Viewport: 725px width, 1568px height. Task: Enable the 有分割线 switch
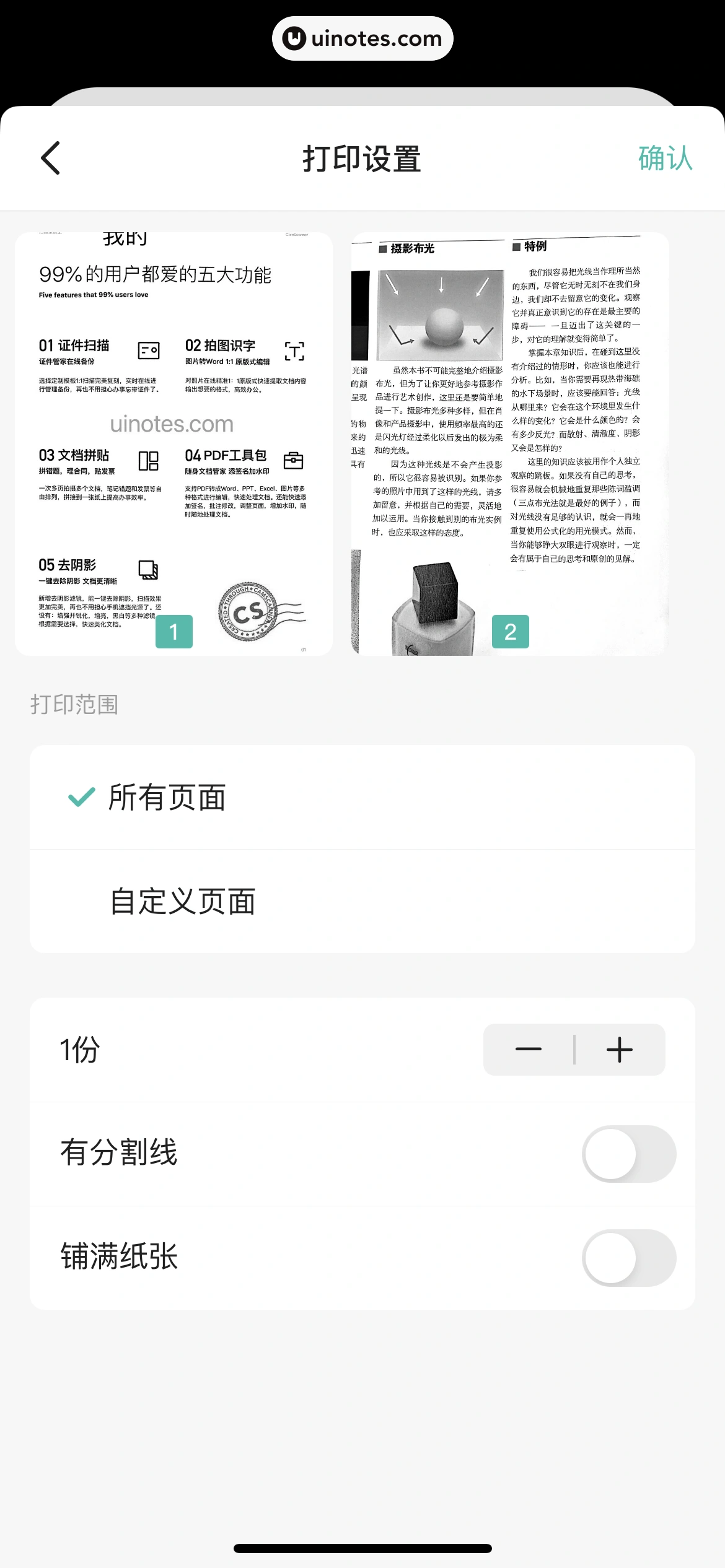click(628, 1154)
